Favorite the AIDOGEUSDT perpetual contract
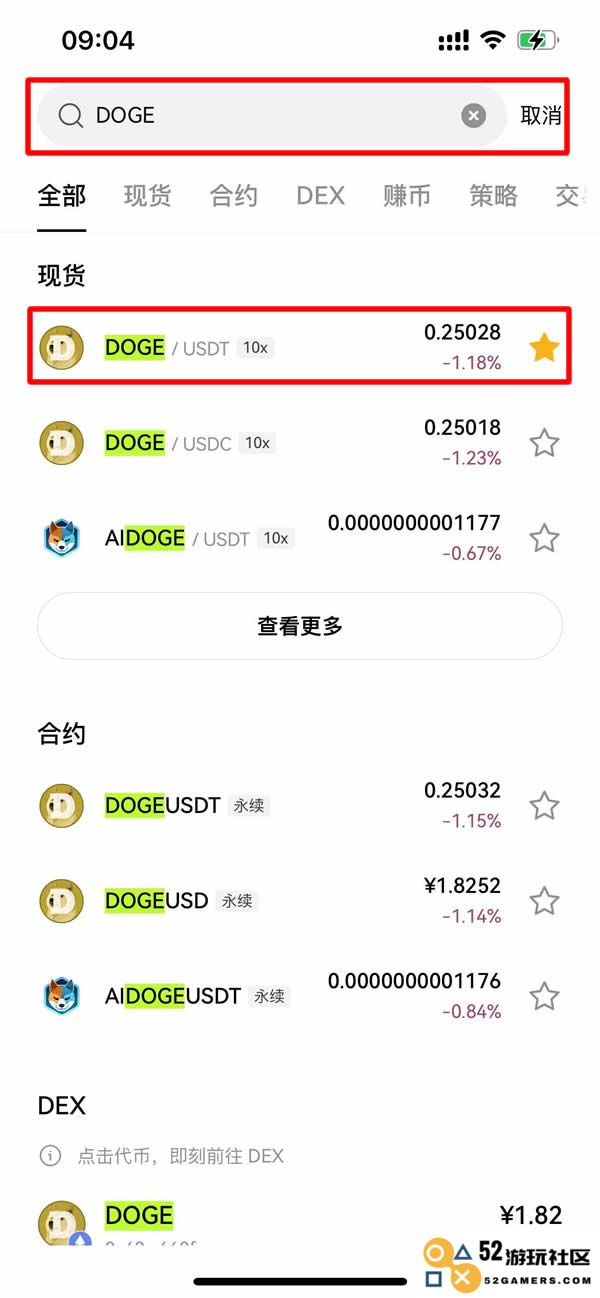This screenshot has height=1298, width=600. pyautogui.click(x=544, y=996)
